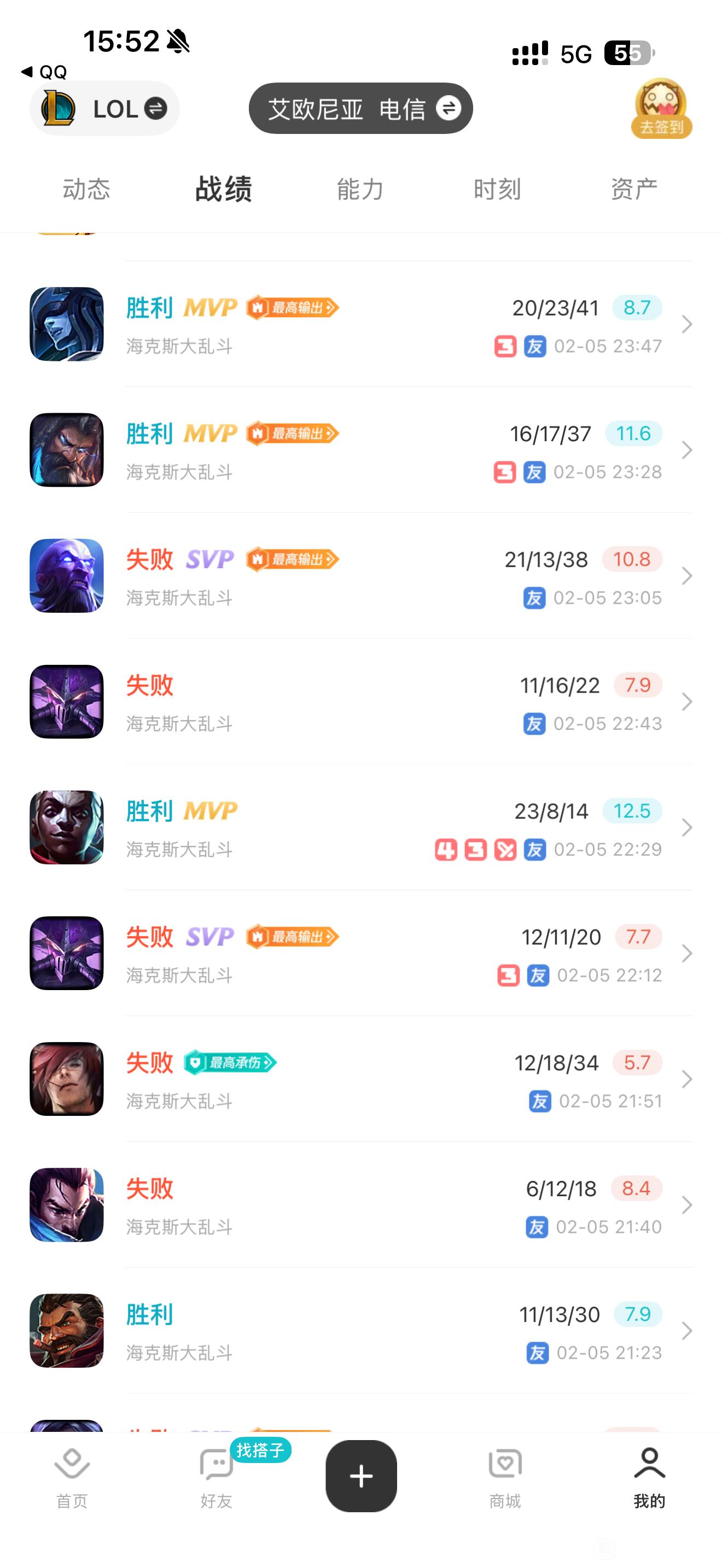Open the 好友 friends tab
The width and height of the screenshot is (722, 1568).
(217, 1477)
